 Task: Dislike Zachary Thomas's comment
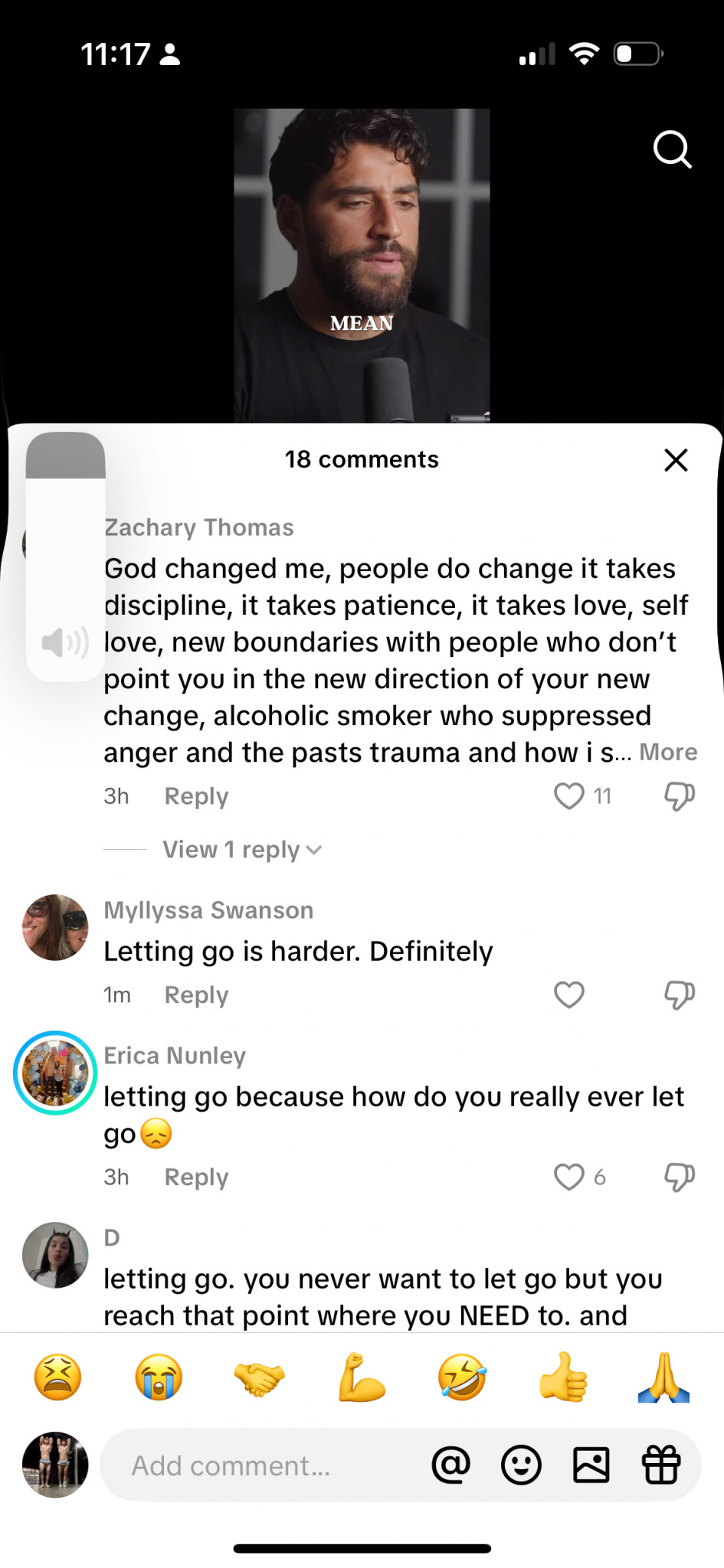pos(679,796)
